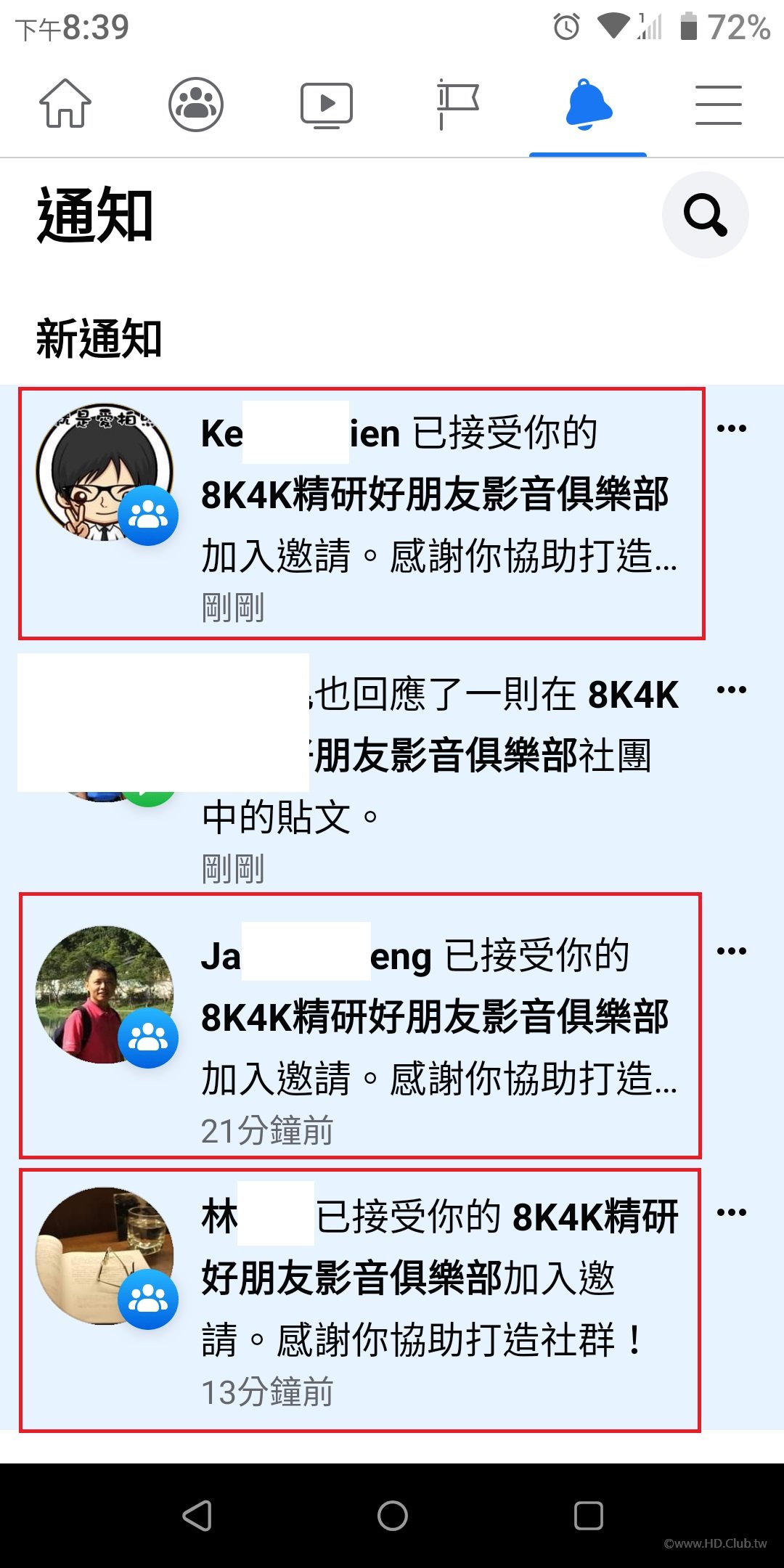Image resolution: width=784 pixels, height=1568 pixels.
Task: Open the hamburger menu tab
Action: coord(718,105)
